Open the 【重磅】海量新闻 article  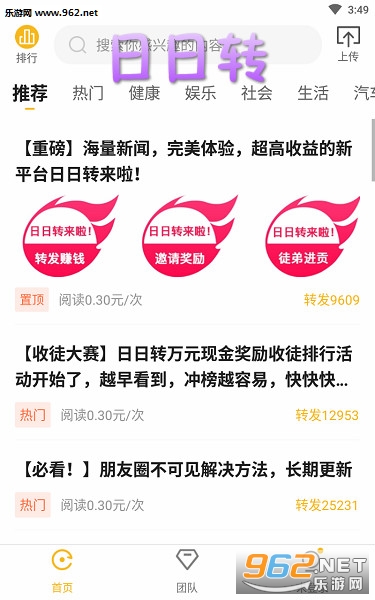[x=184, y=161]
